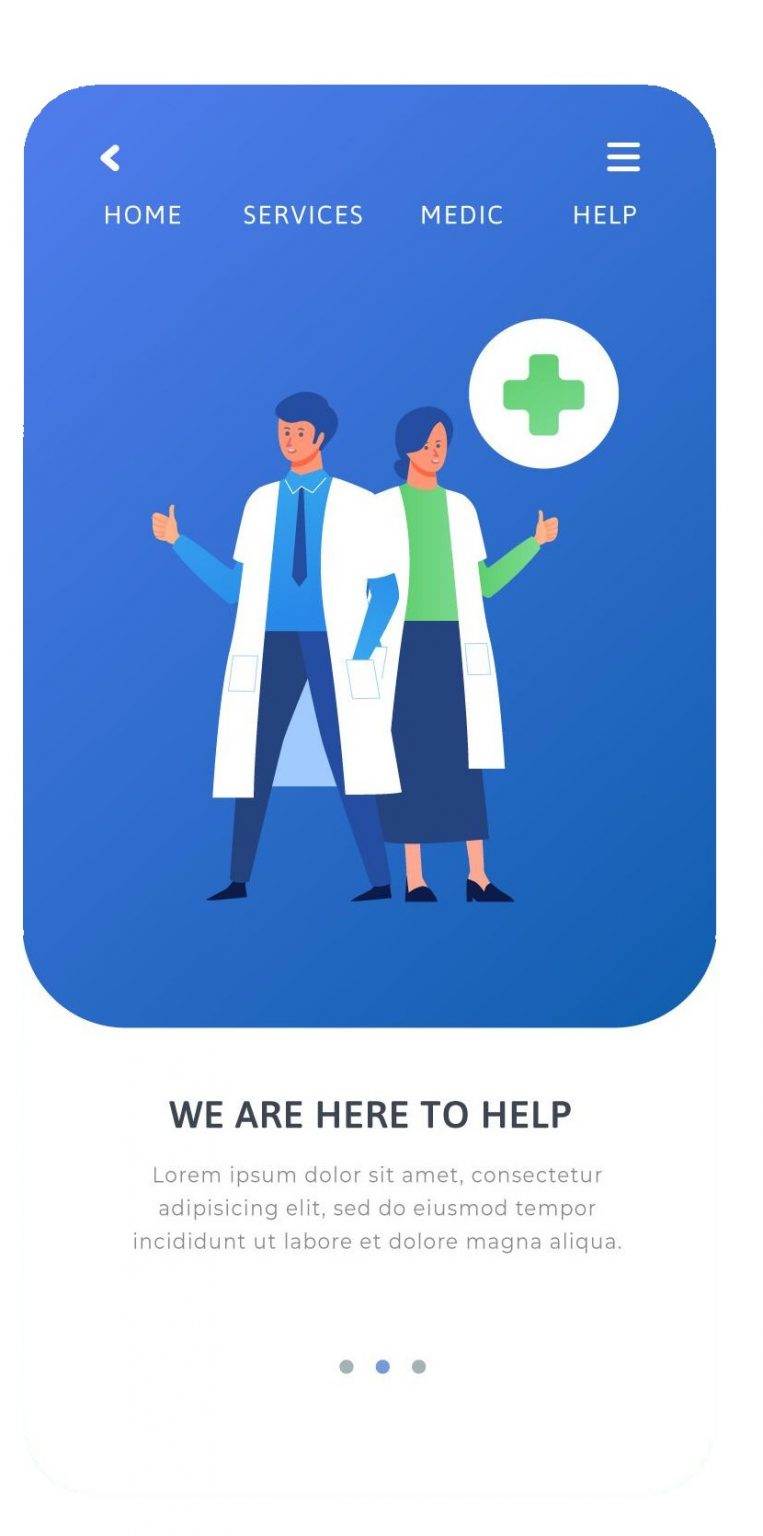
Task: Expand the SERVICES section
Action: coord(302,215)
